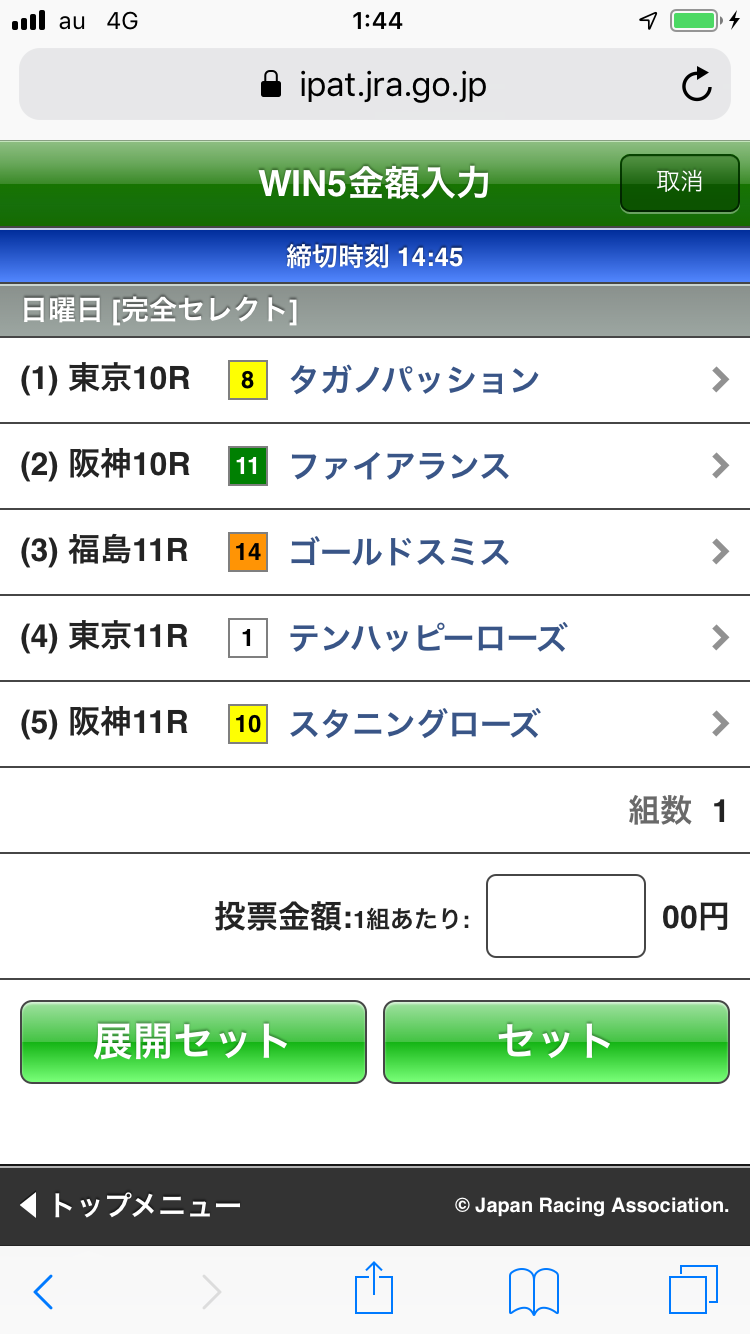Image resolution: width=750 pixels, height=1334 pixels.
Task: Open the ipat.jra.go.jp address bar
Action: 374,85
